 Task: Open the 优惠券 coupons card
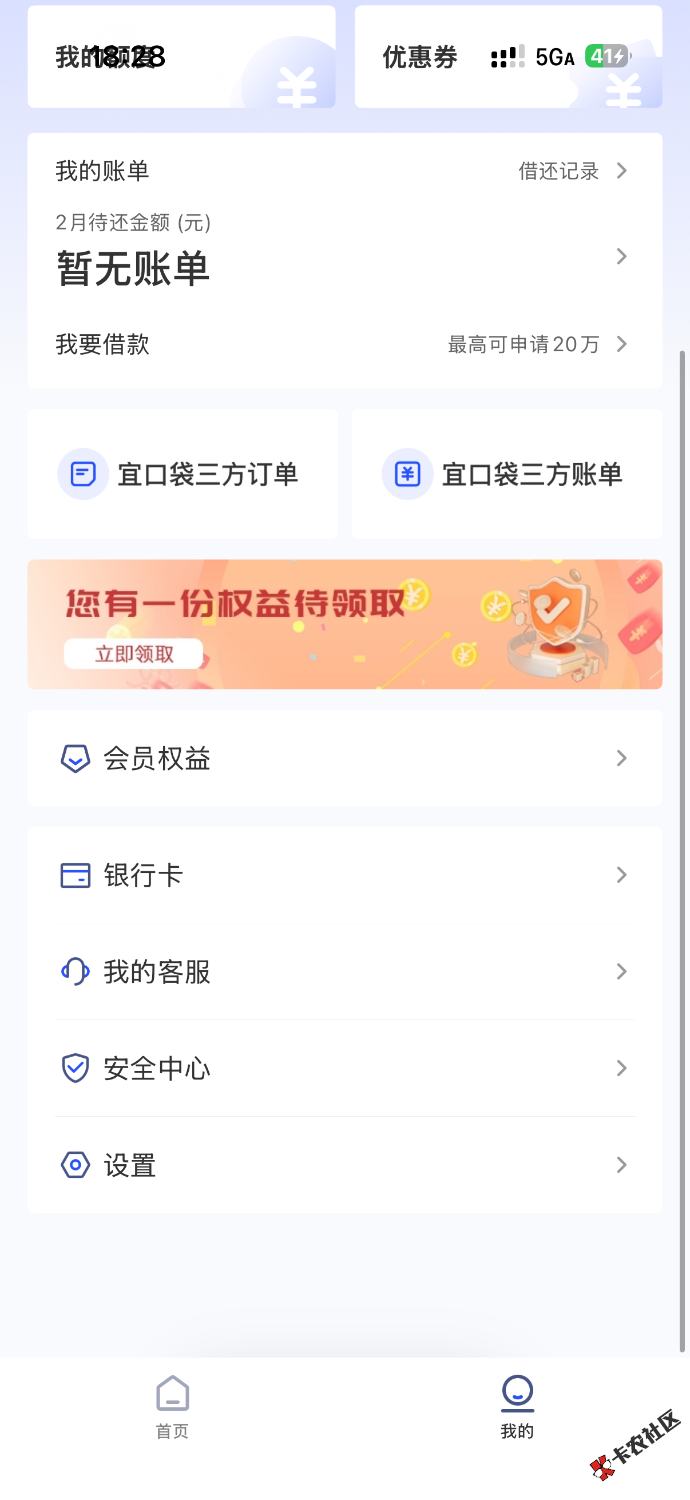[508, 57]
